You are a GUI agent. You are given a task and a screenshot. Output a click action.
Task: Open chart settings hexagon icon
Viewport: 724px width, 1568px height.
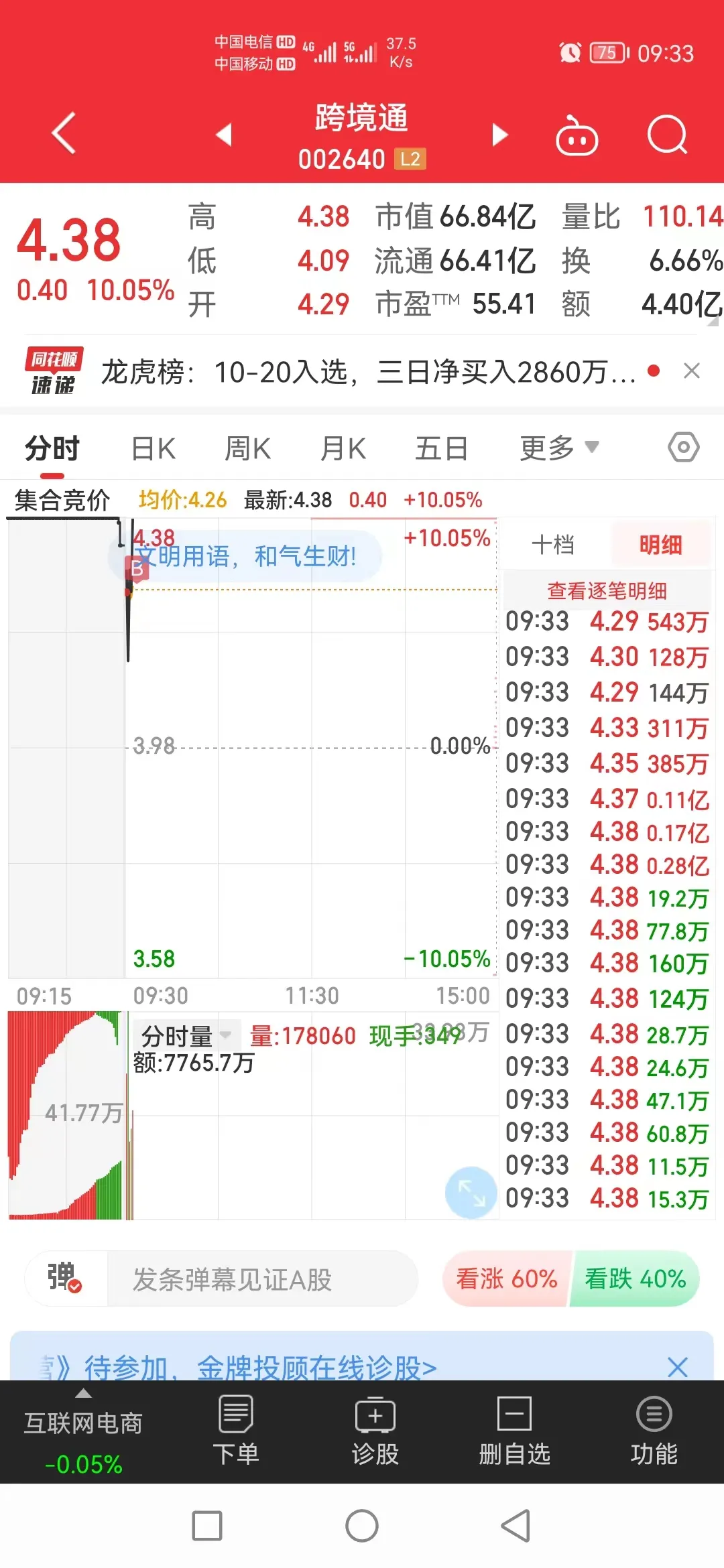(x=684, y=447)
